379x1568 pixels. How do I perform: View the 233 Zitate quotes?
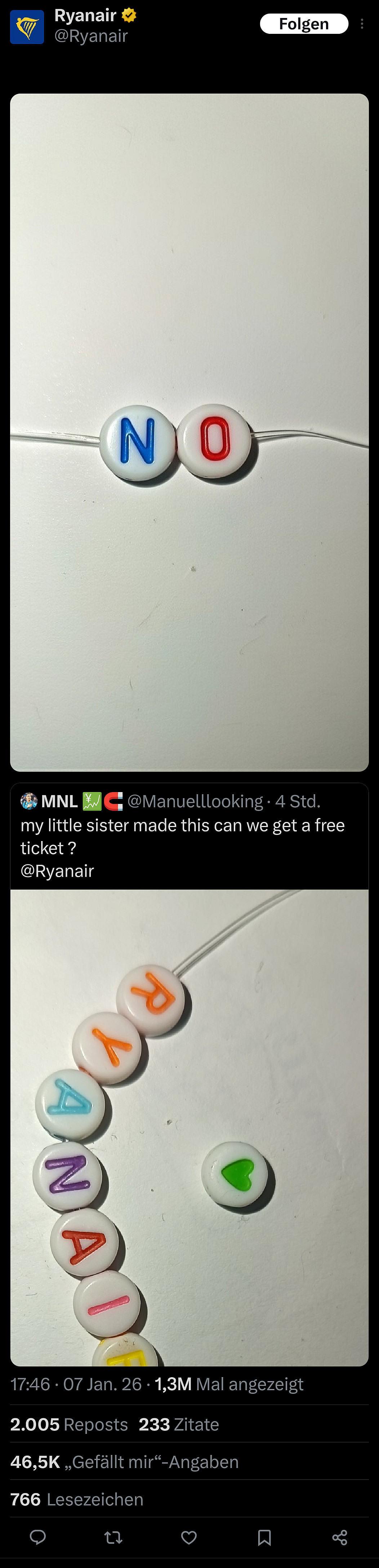[179, 1424]
